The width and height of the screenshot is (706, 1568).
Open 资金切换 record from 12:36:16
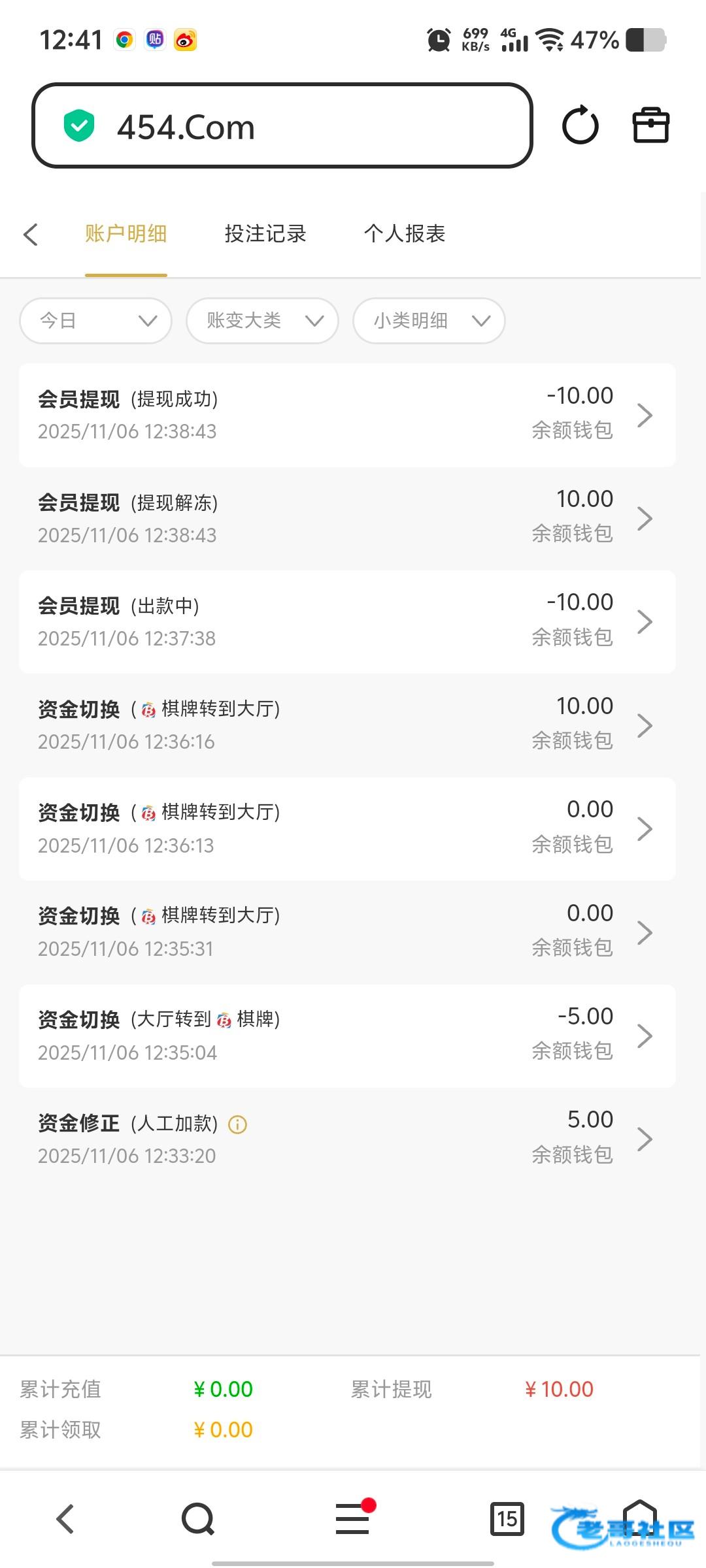[347, 725]
